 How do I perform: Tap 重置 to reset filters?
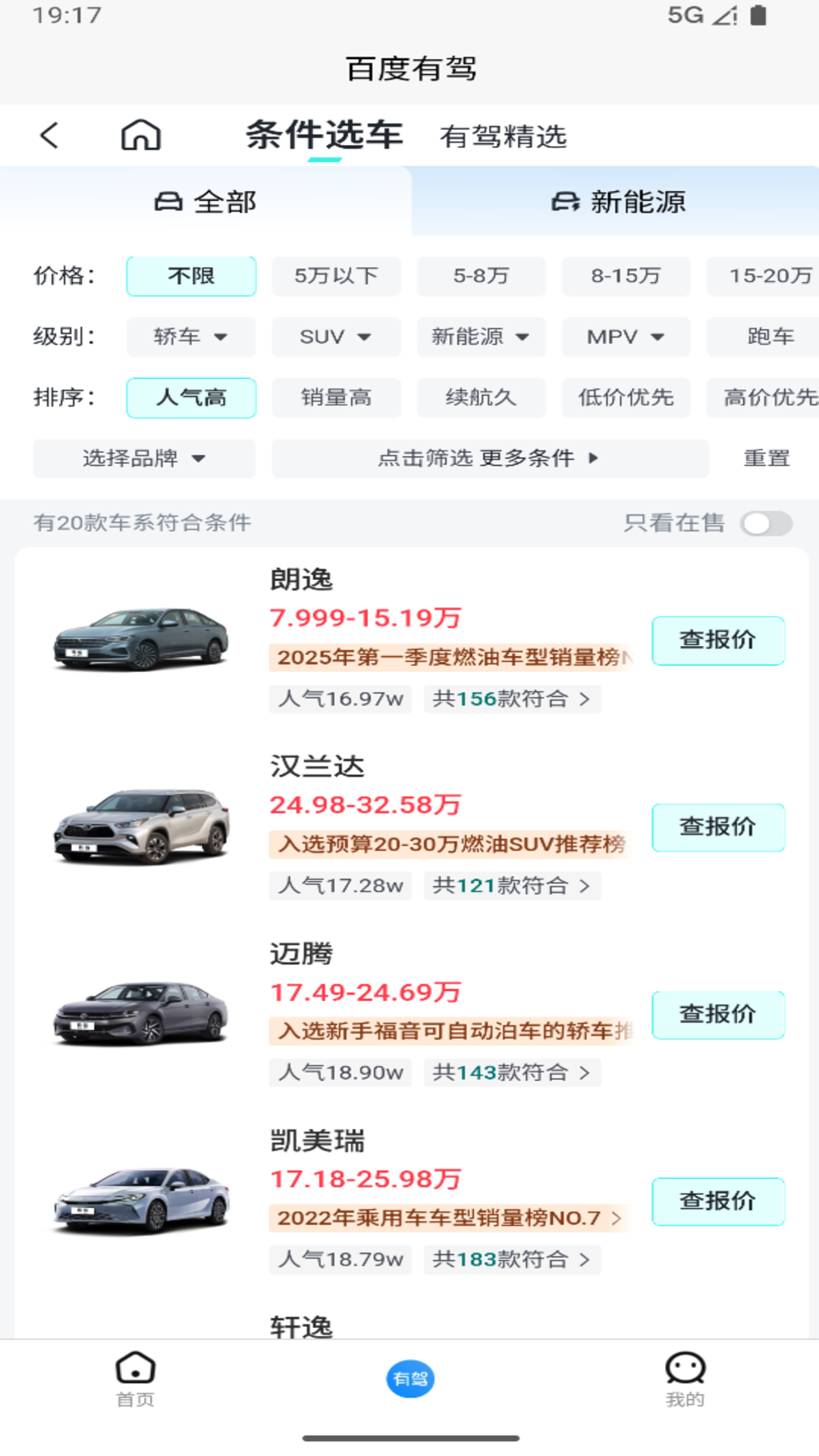click(x=766, y=458)
